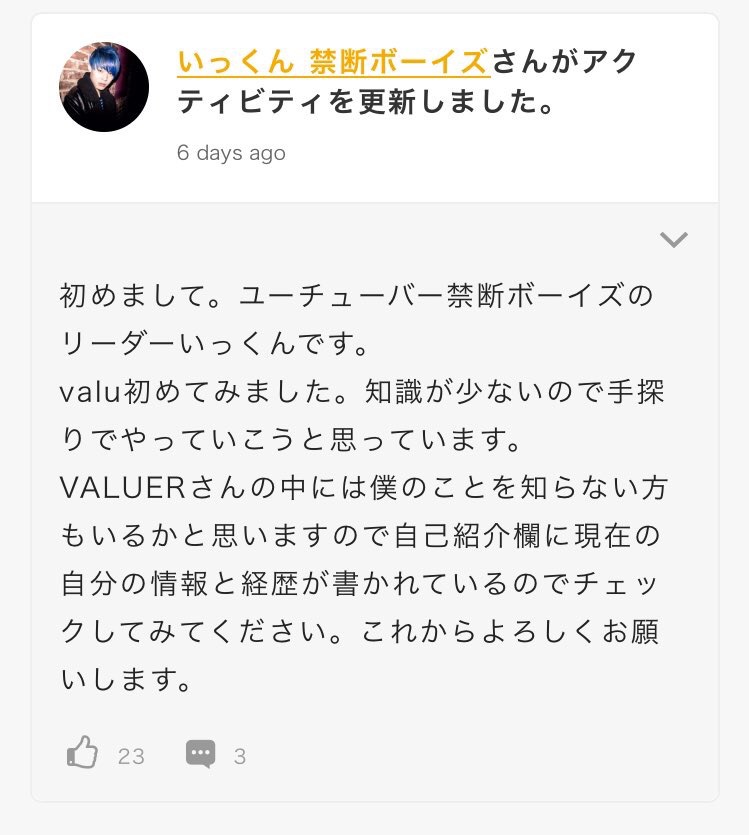Open いっくん 禁断ボーイズ profile link
This screenshot has width=749, height=835.
pos(333,61)
